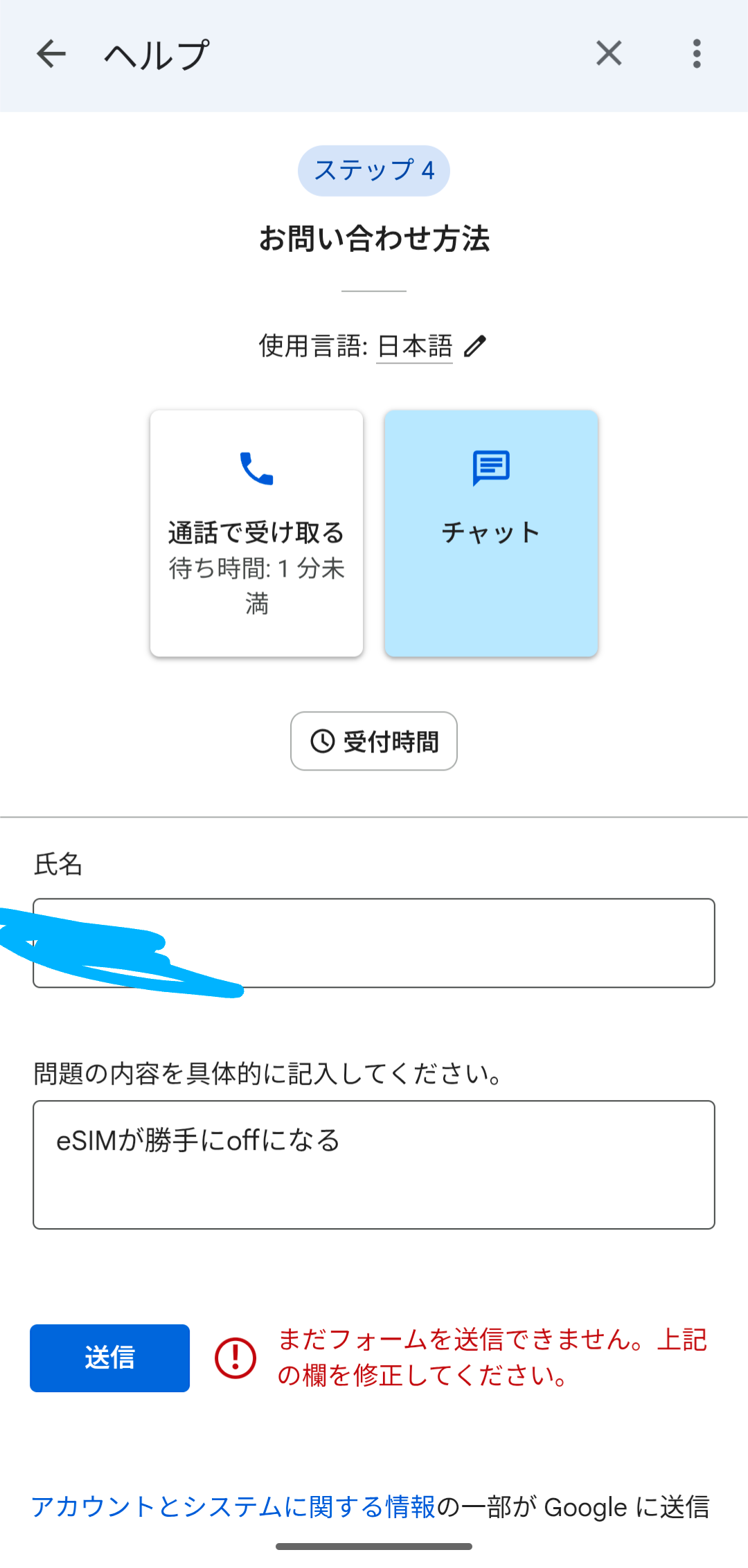Click the divider line under the heading
This screenshot has width=748, height=1568.
pos(373,292)
